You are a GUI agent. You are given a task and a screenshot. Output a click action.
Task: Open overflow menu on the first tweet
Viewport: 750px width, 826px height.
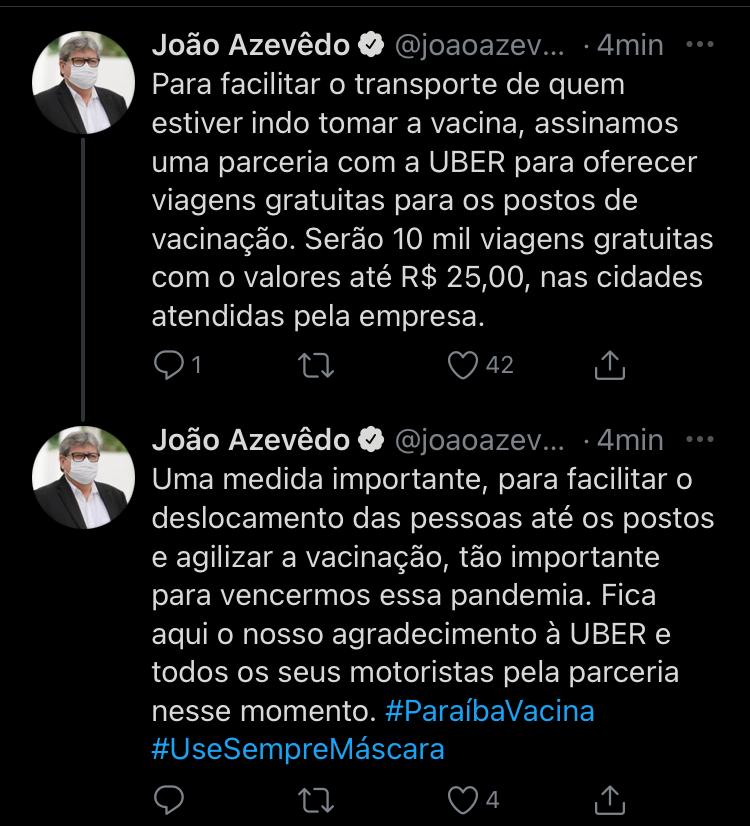pyautogui.click(x=702, y=46)
